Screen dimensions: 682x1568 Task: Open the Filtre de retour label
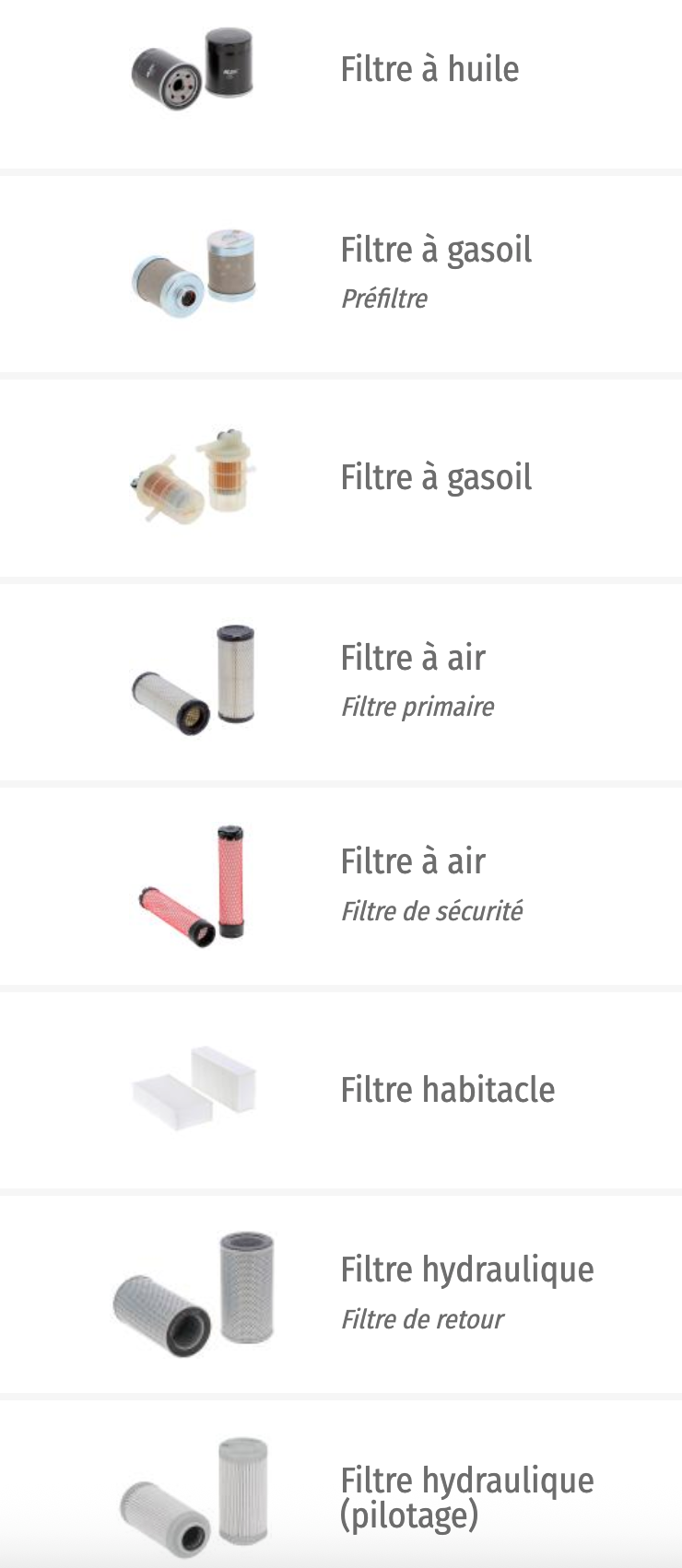(x=423, y=1318)
